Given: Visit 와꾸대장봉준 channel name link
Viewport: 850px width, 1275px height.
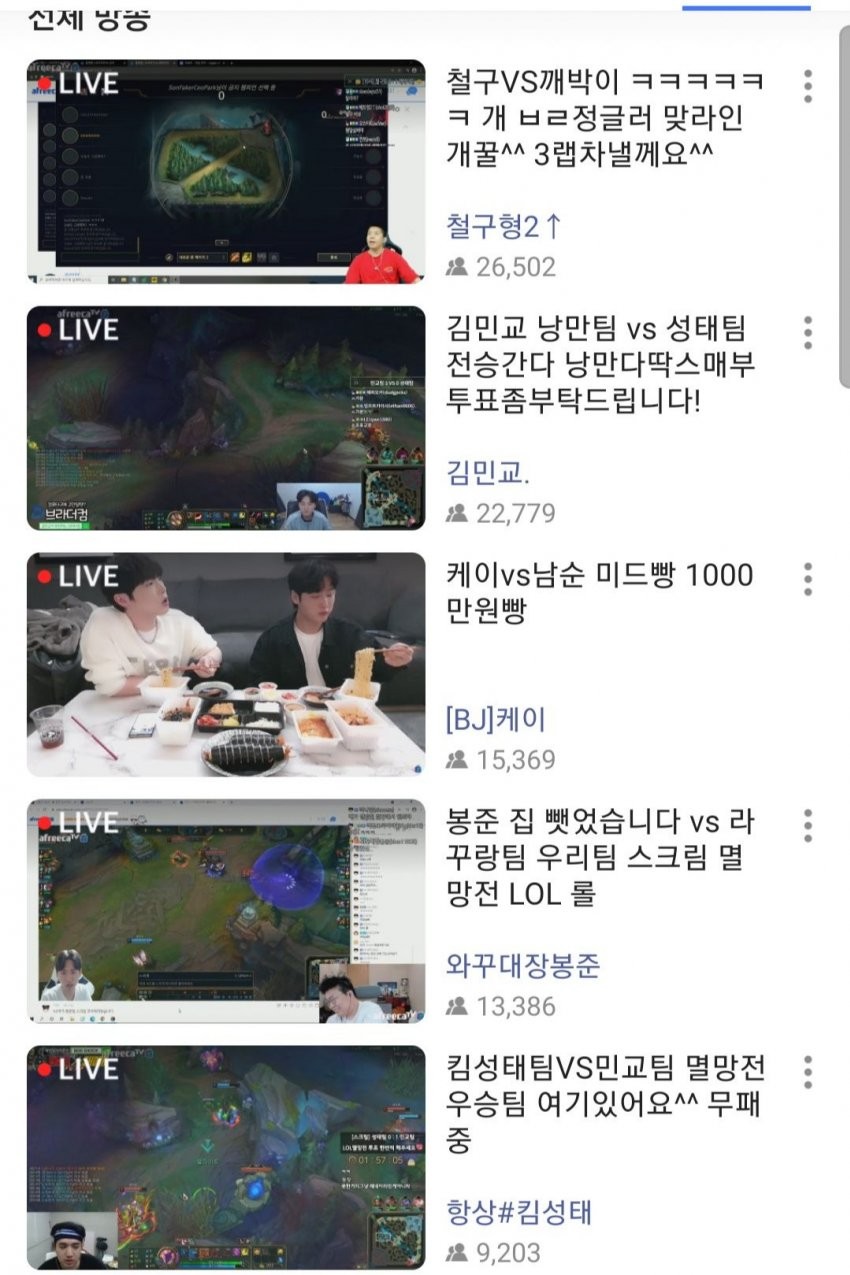Looking at the screenshot, I should (523, 966).
